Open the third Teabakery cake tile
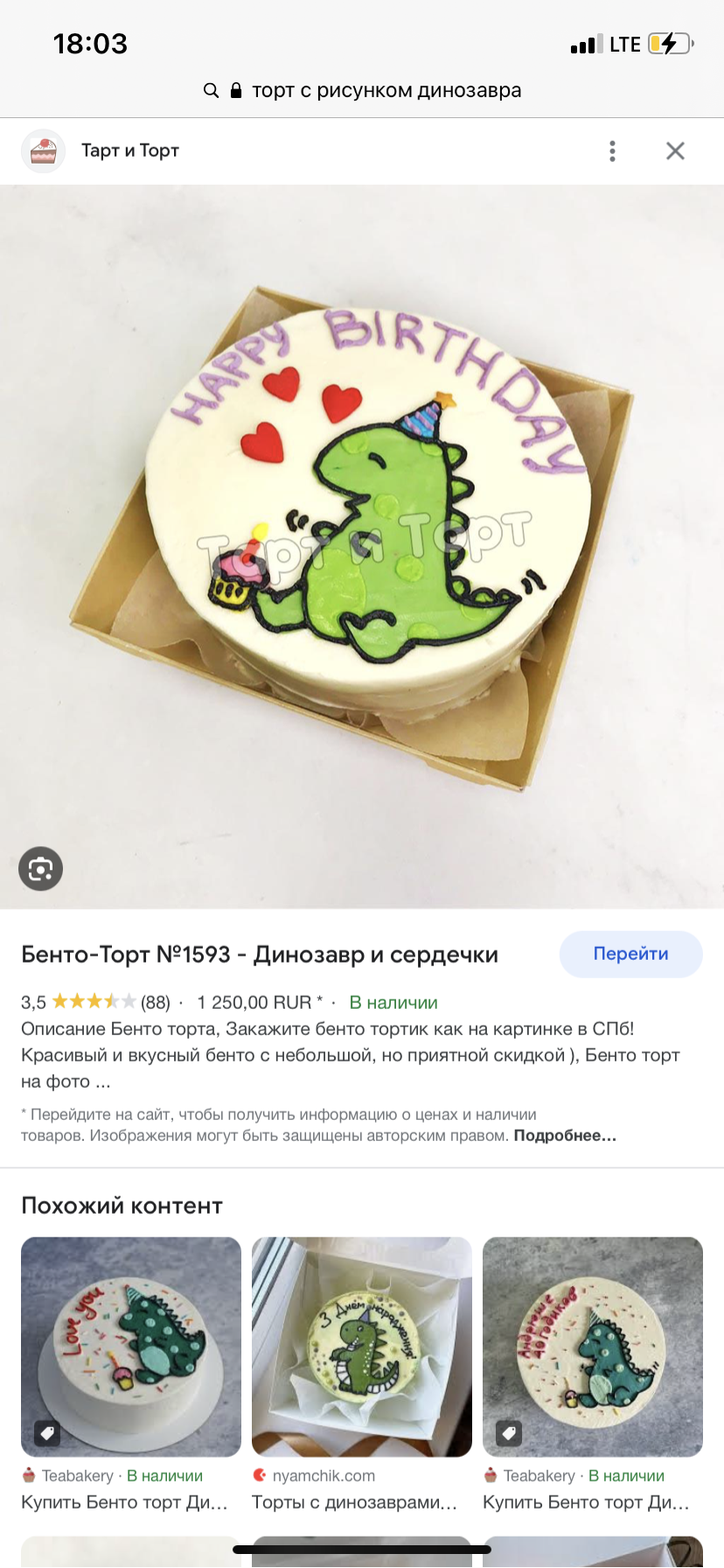 593,1347
